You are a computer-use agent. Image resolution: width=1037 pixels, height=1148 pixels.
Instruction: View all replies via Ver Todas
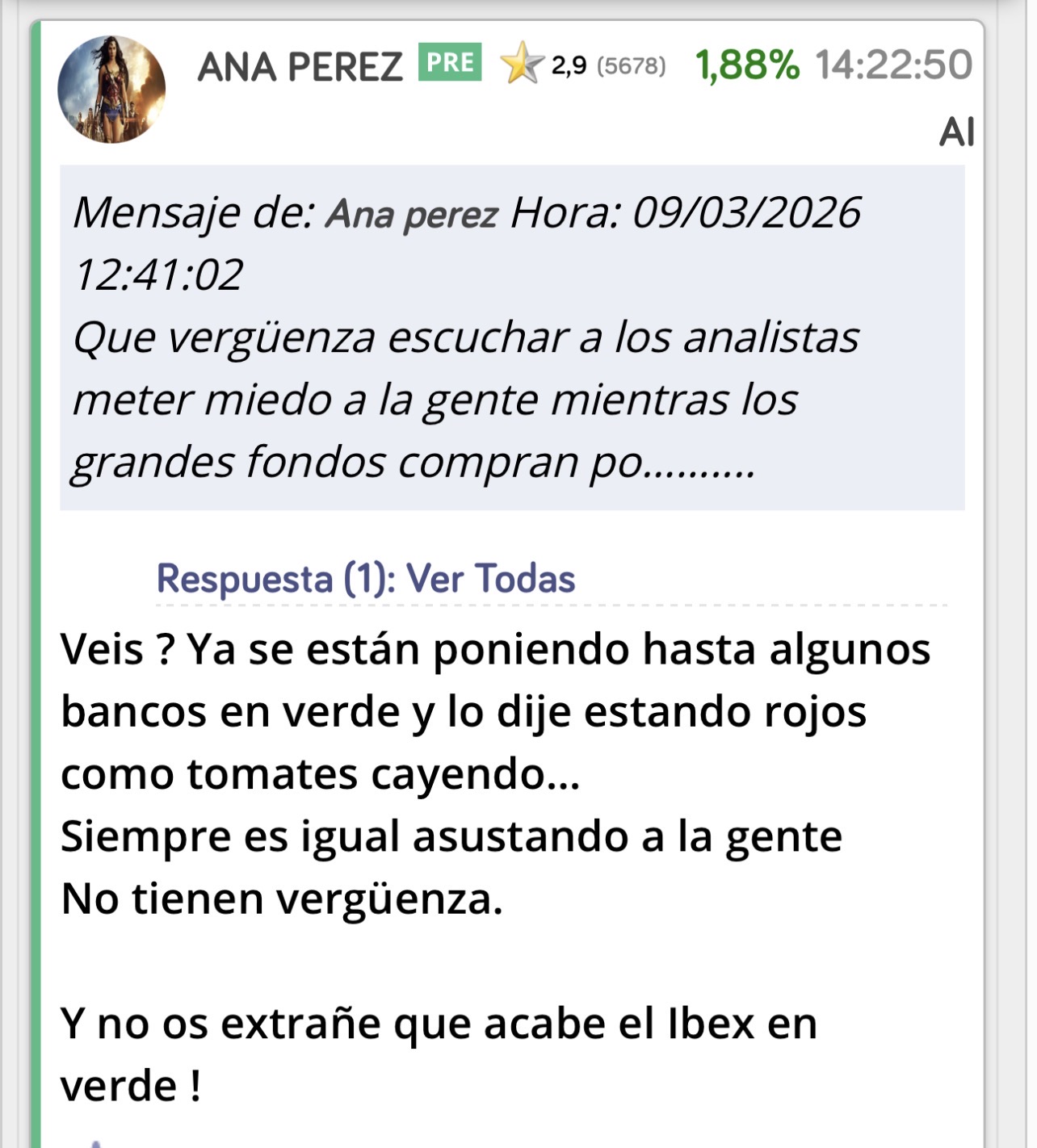point(489,579)
